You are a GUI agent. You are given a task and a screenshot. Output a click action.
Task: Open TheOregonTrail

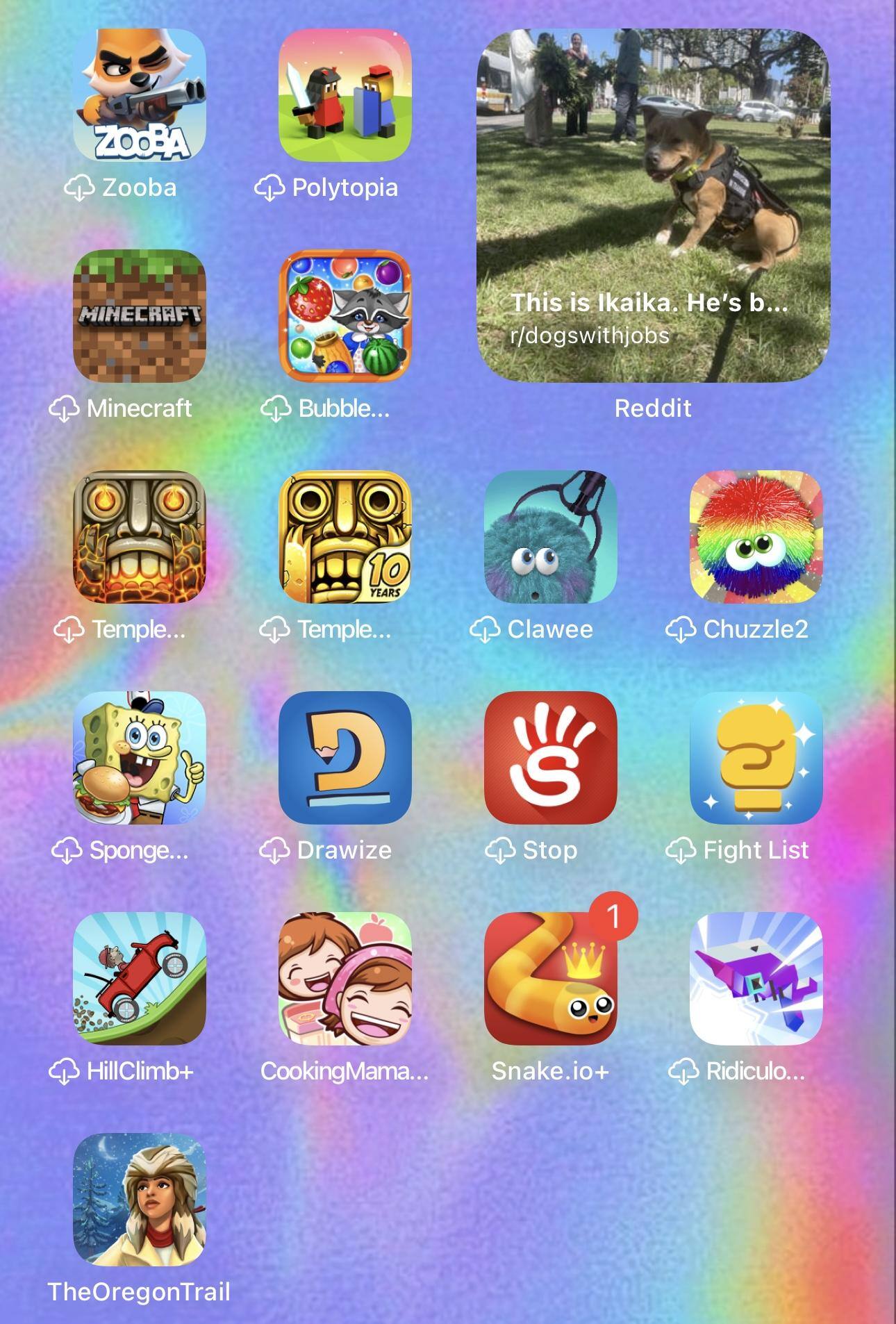(139, 1199)
